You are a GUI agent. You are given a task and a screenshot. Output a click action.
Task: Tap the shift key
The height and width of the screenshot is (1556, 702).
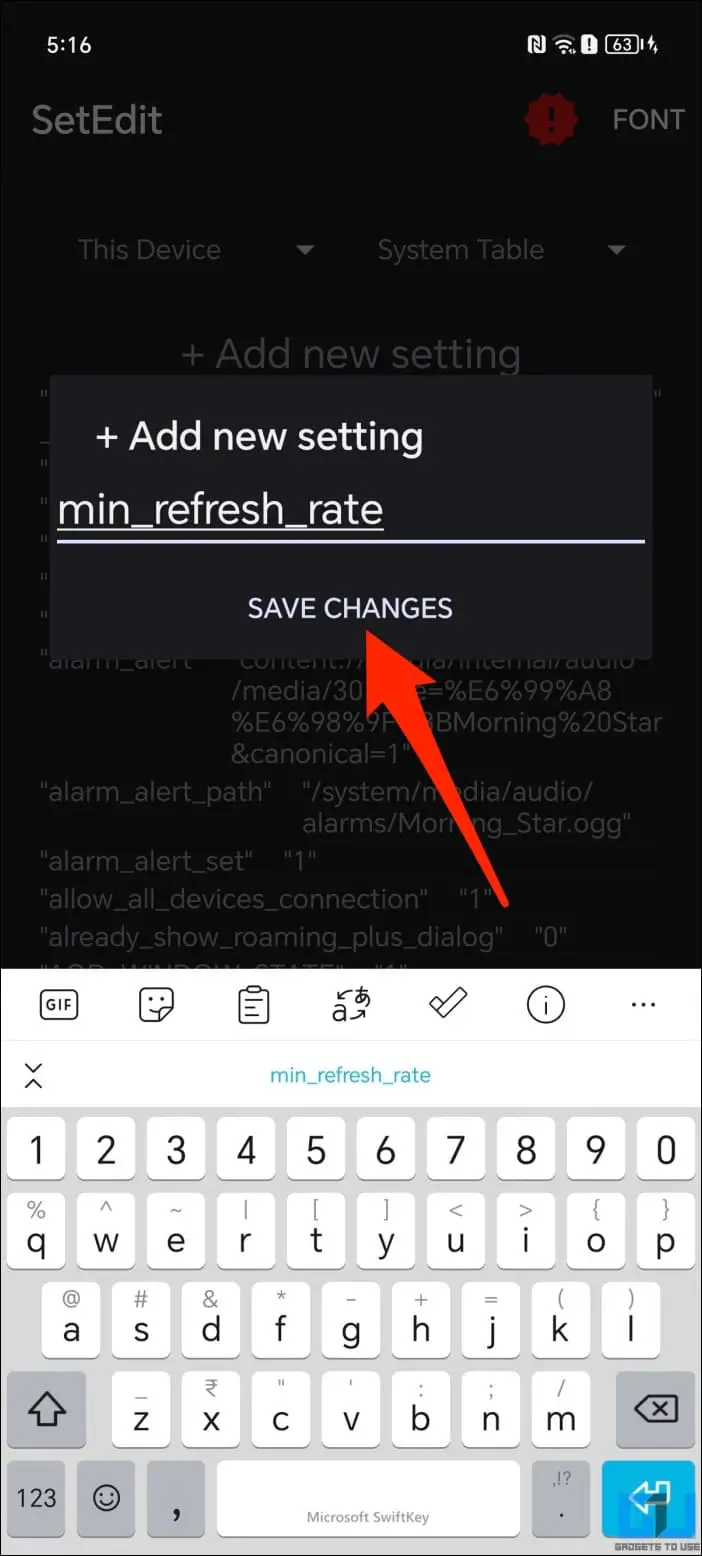[47, 1410]
